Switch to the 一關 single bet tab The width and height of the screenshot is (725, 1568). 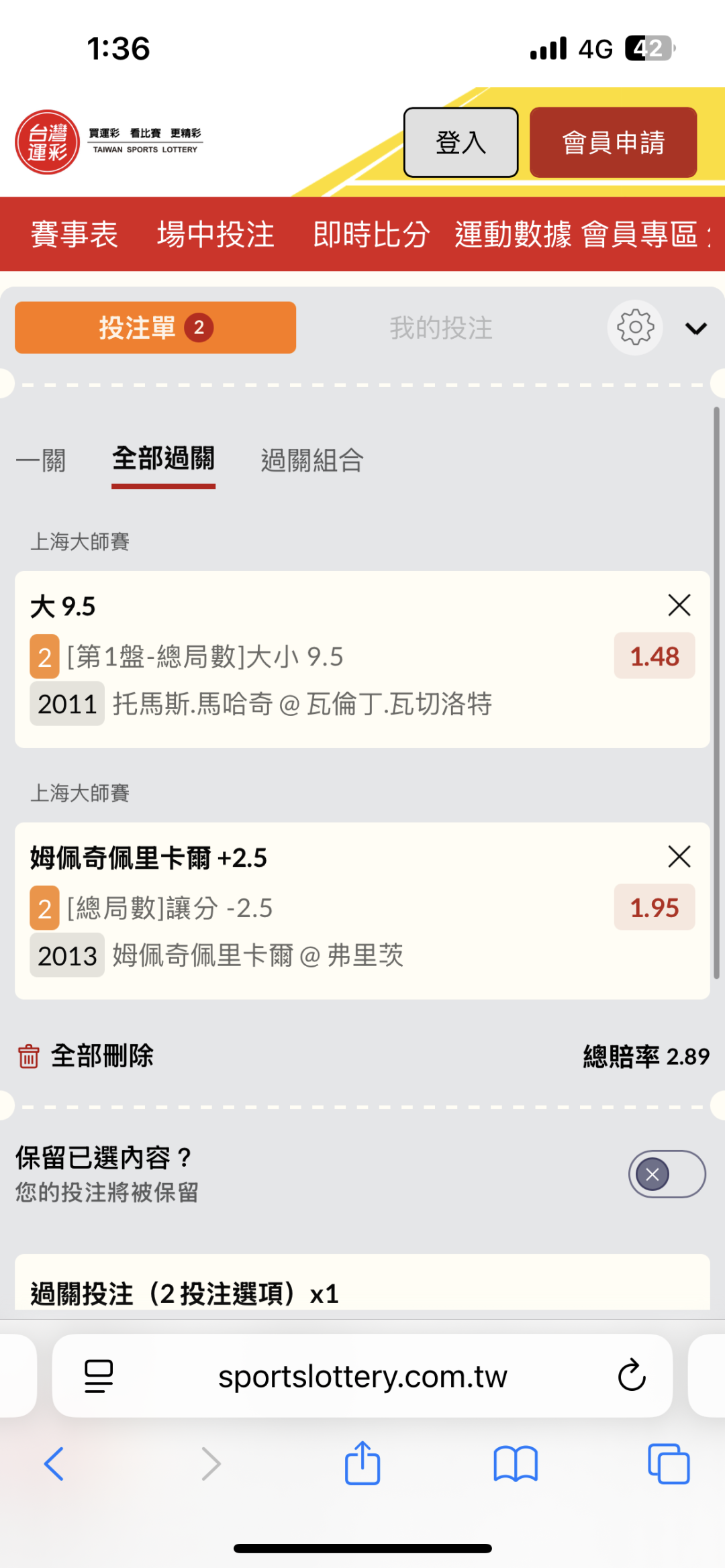(x=41, y=461)
